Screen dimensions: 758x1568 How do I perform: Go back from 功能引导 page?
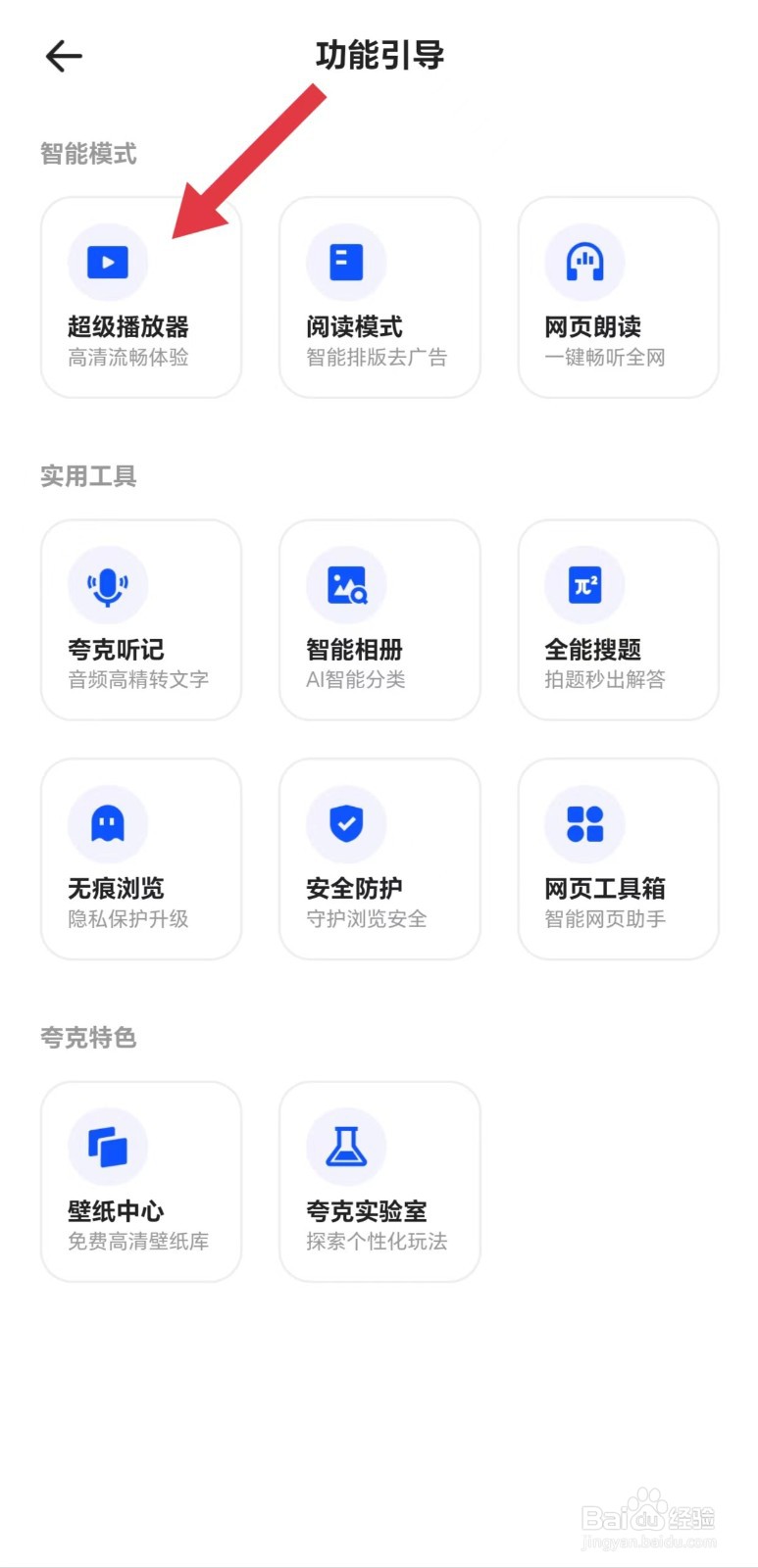64,56
